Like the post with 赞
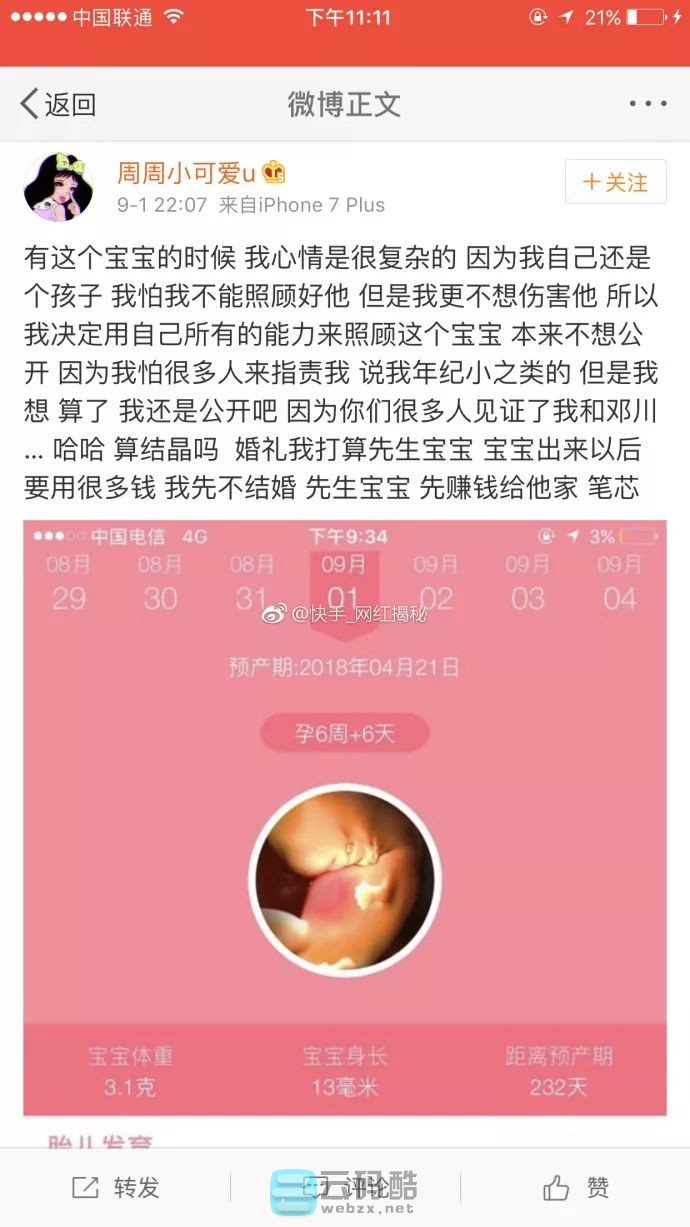The height and width of the screenshot is (1227, 690). (x=575, y=1187)
